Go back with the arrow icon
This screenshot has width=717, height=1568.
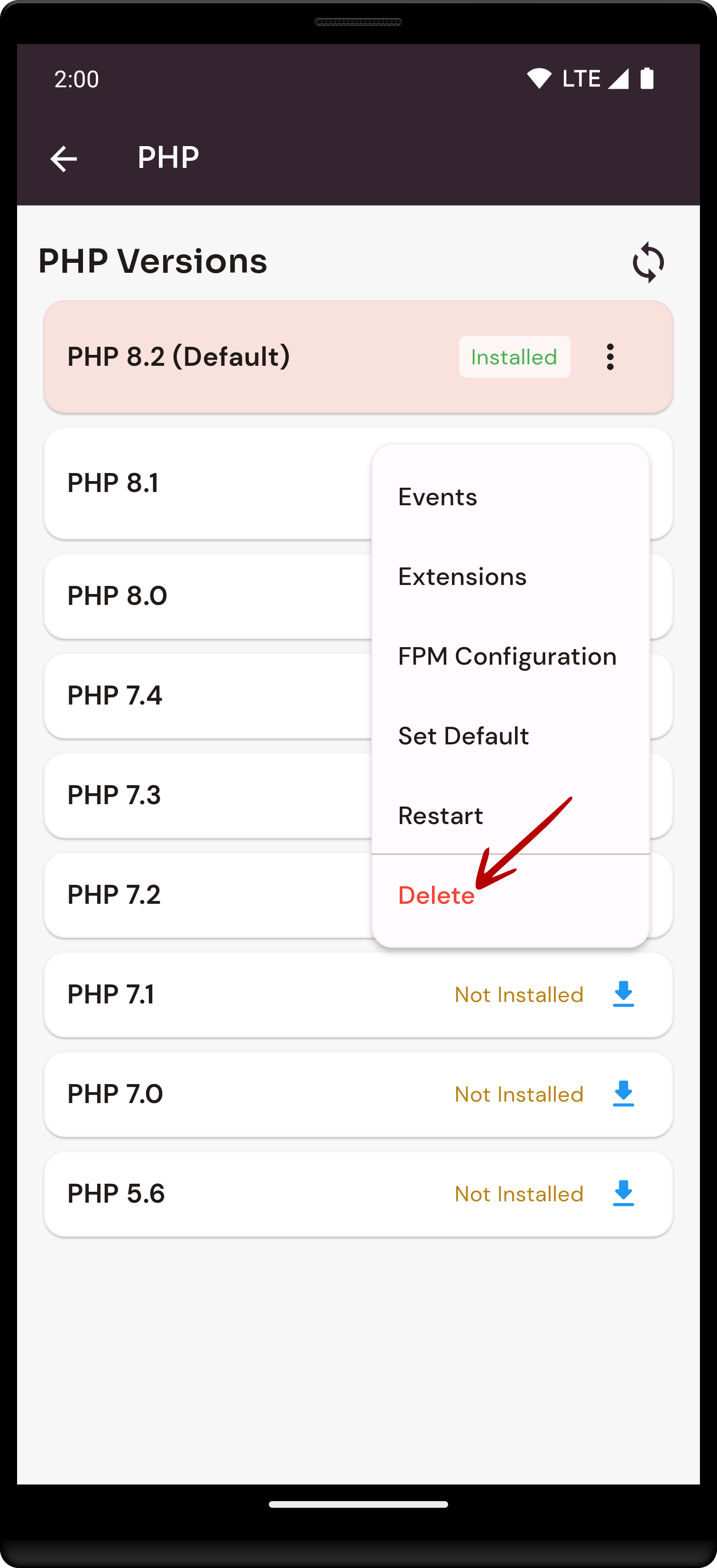63,159
